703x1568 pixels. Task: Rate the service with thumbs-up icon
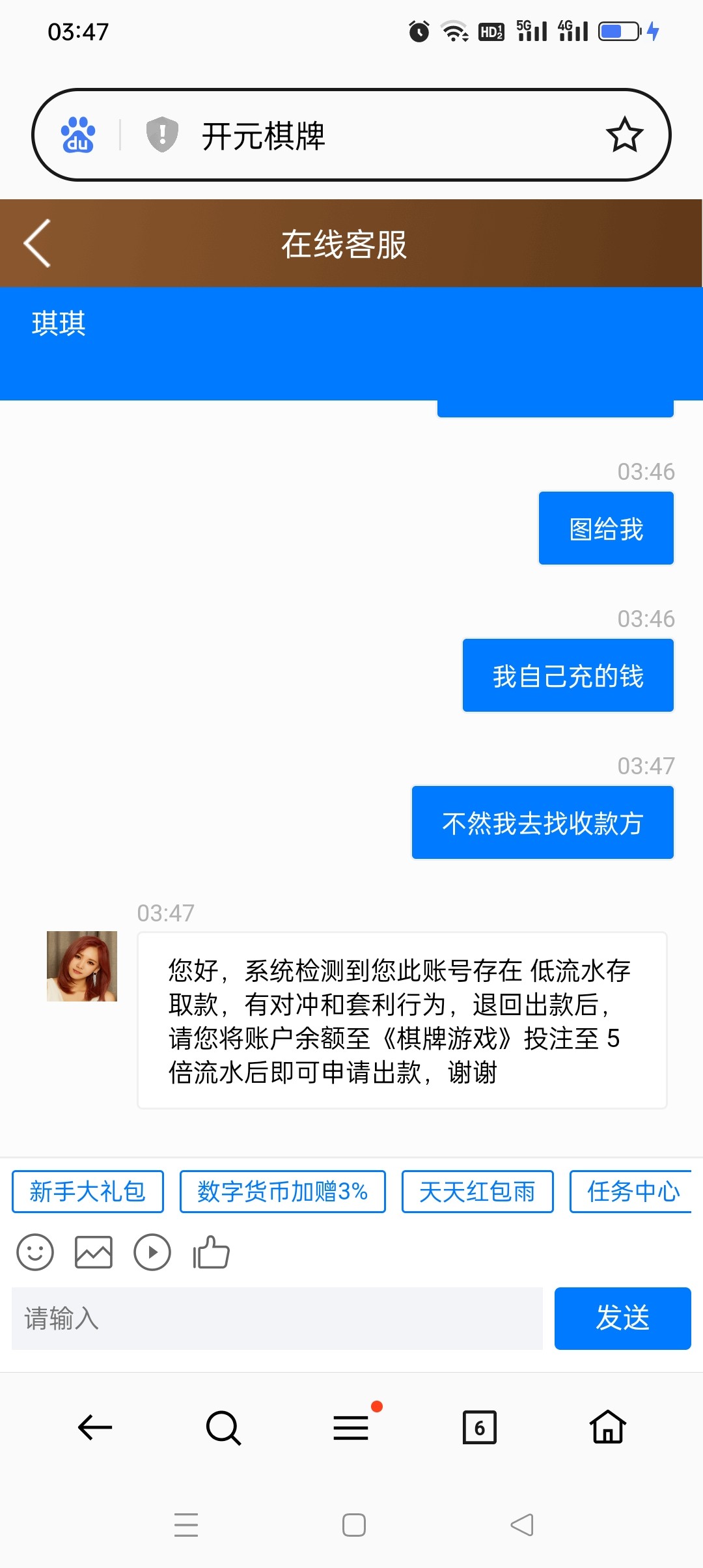coord(212,1252)
